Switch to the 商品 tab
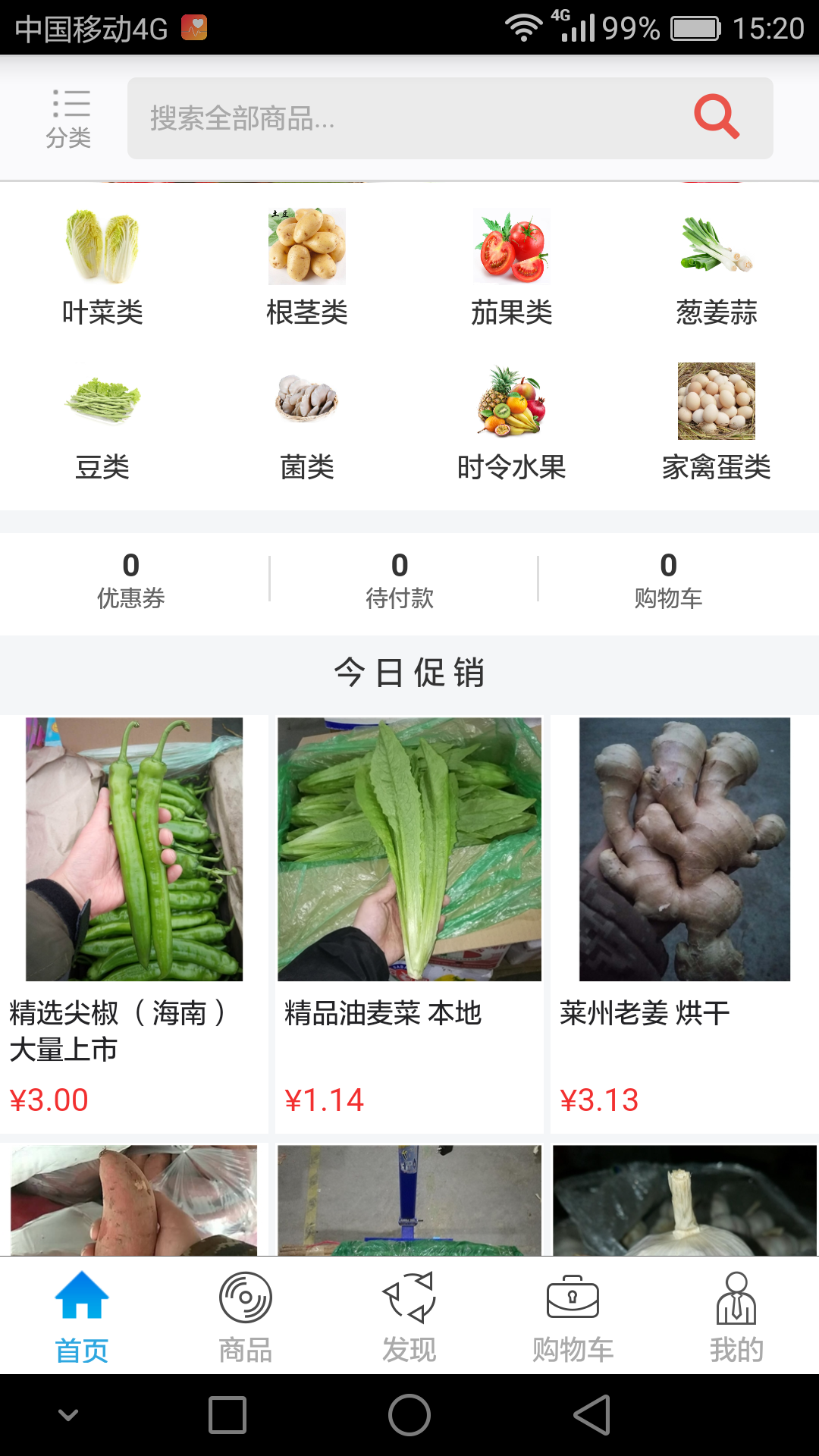The height and width of the screenshot is (1456, 819). tap(246, 1316)
